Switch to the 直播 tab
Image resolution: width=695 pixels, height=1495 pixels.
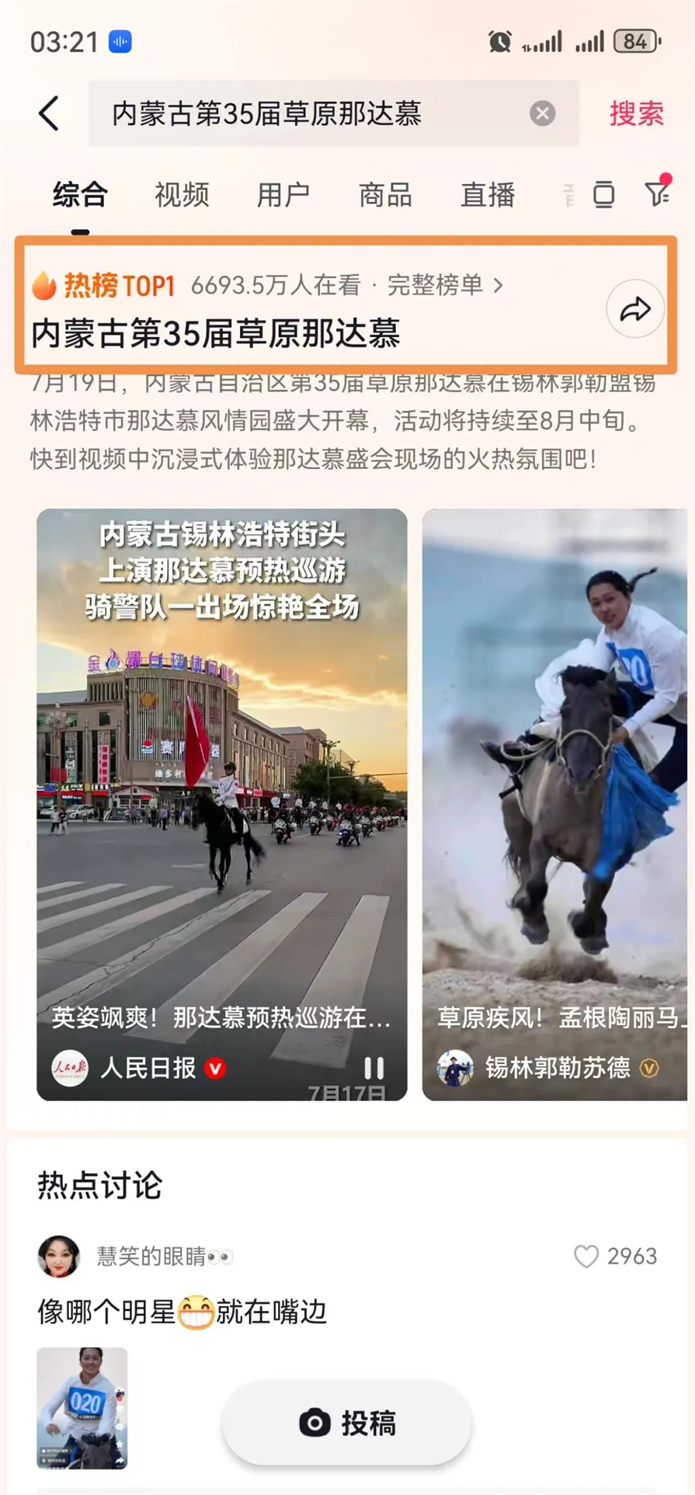tap(487, 195)
